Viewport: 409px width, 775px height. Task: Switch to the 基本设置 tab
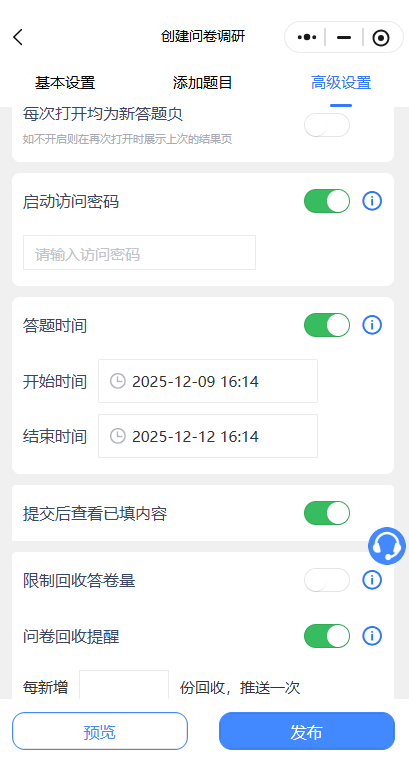pos(65,83)
